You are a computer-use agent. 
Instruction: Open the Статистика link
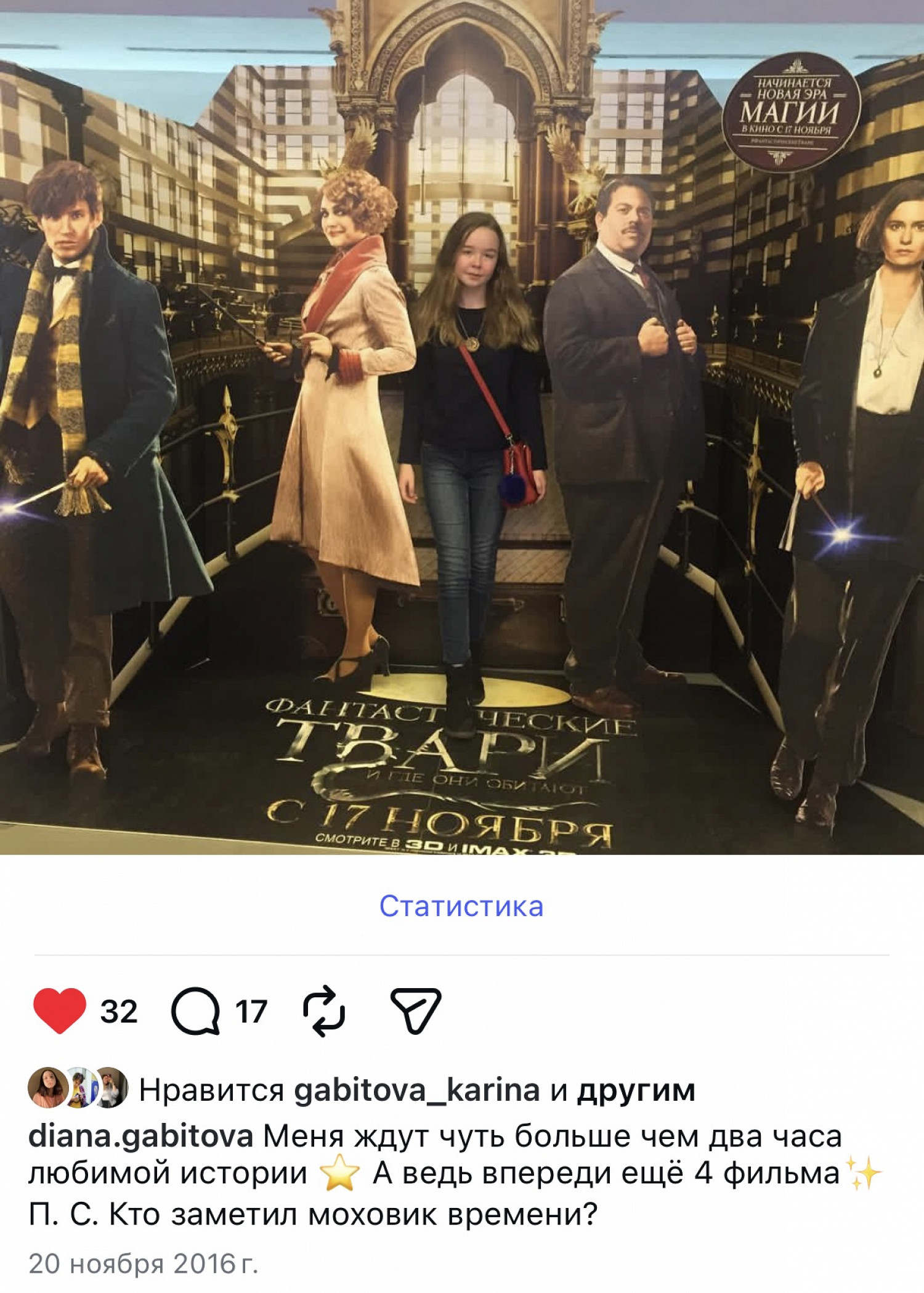coord(461,906)
